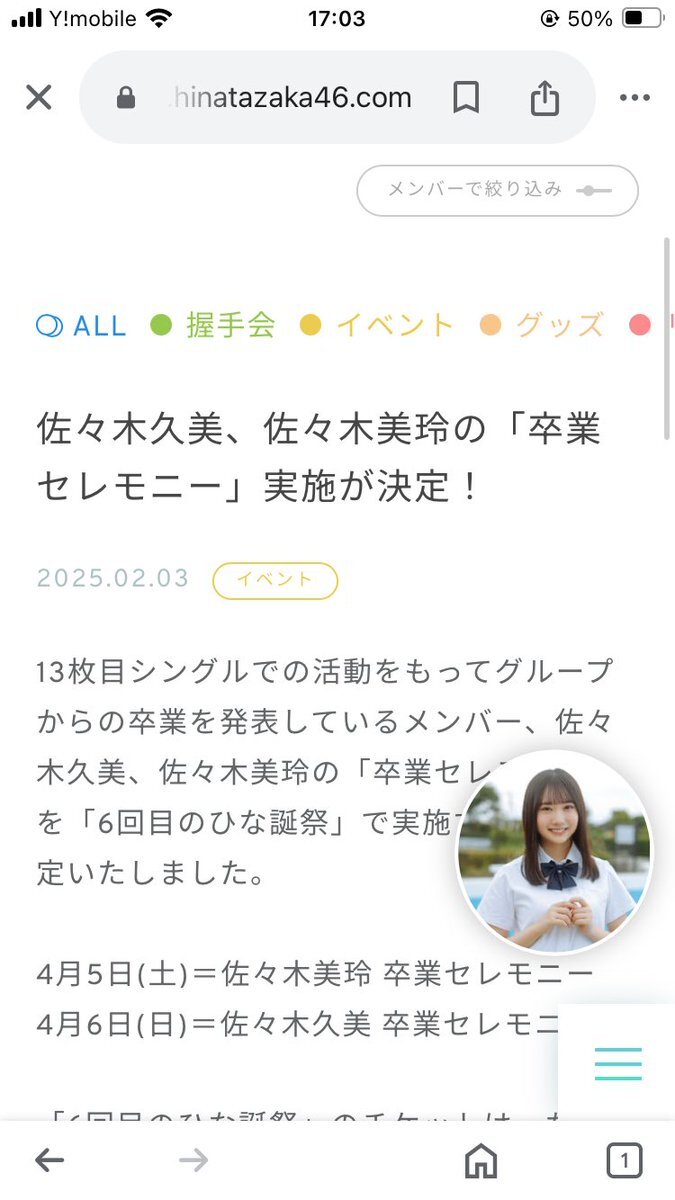This screenshot has width=675, height=1200.
Task: Close the in-app browser
Action: pyautogui.click(x=38, y=97)
